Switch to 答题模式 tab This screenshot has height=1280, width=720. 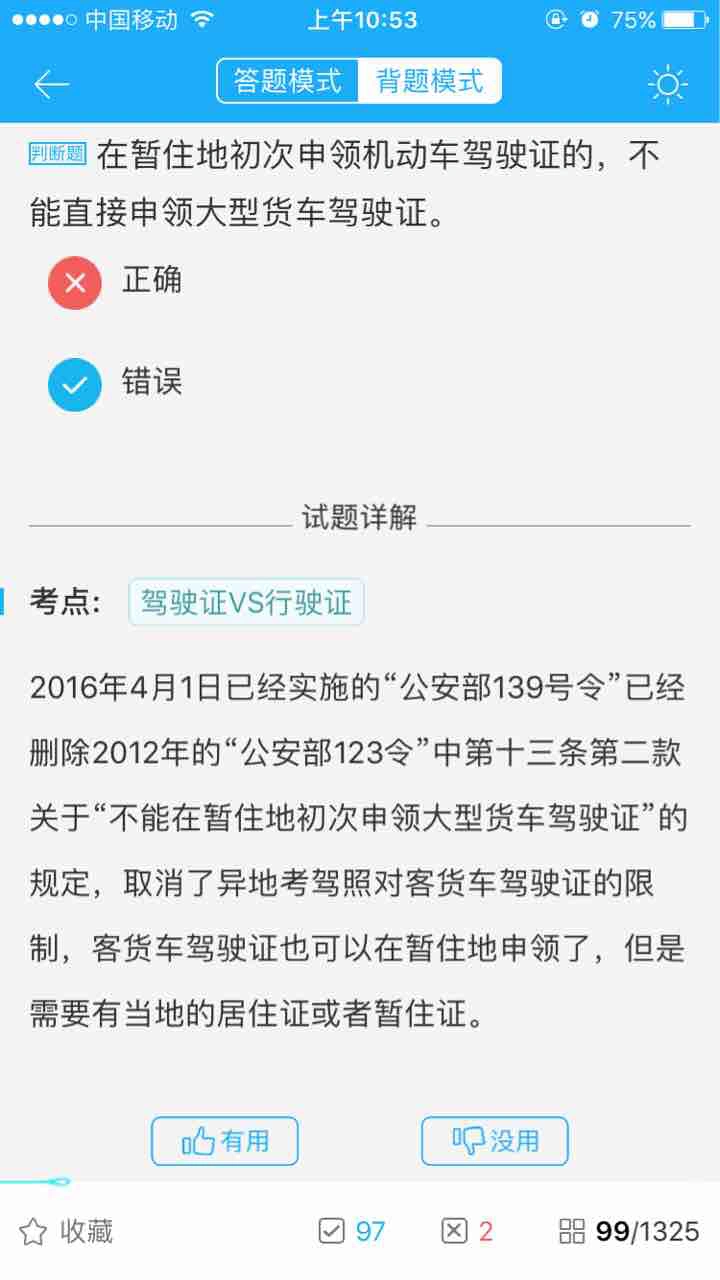[x=288, y=81]
